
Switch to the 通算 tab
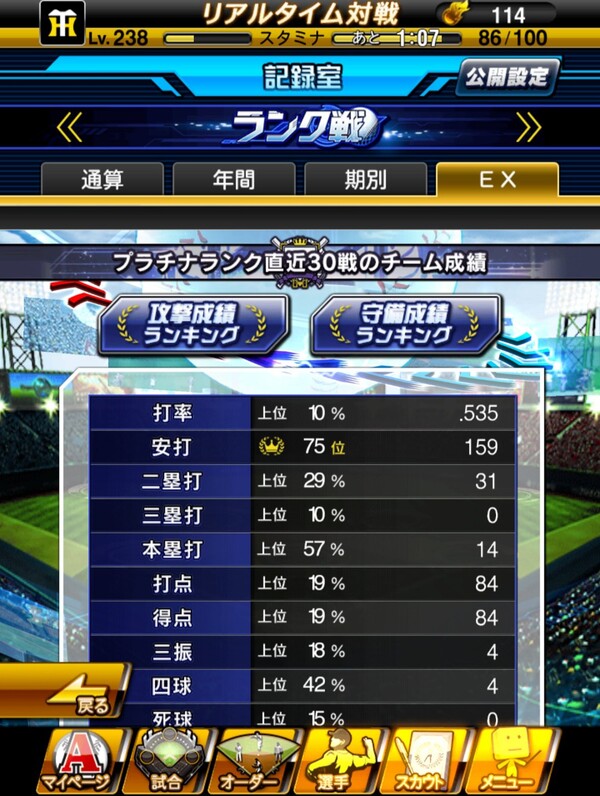point(101,180)
